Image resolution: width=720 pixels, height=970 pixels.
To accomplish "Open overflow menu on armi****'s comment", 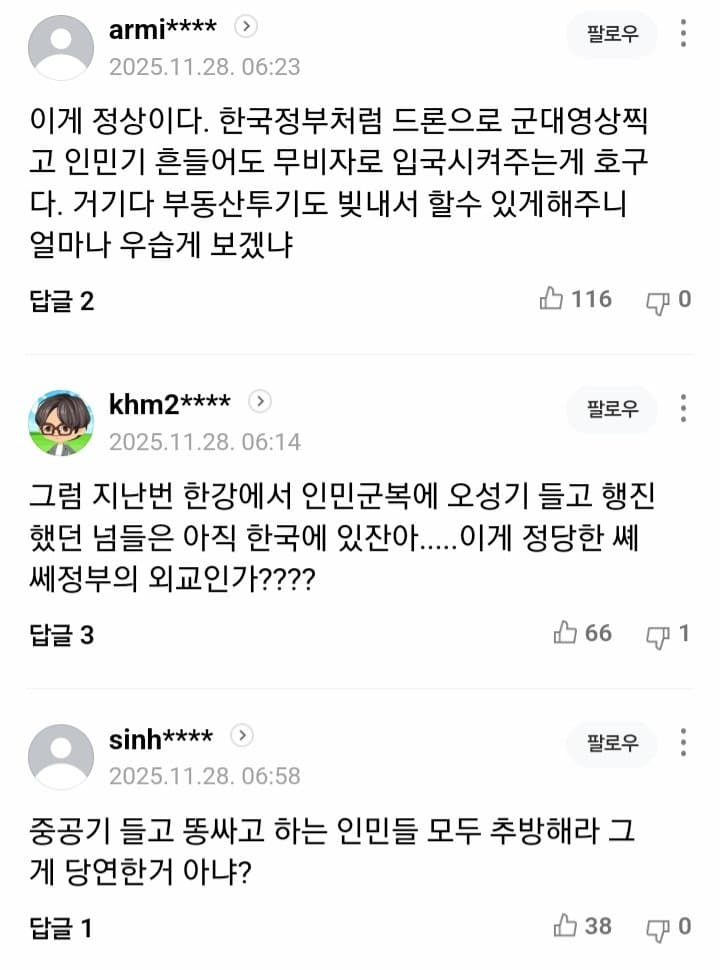I will 684,34.
